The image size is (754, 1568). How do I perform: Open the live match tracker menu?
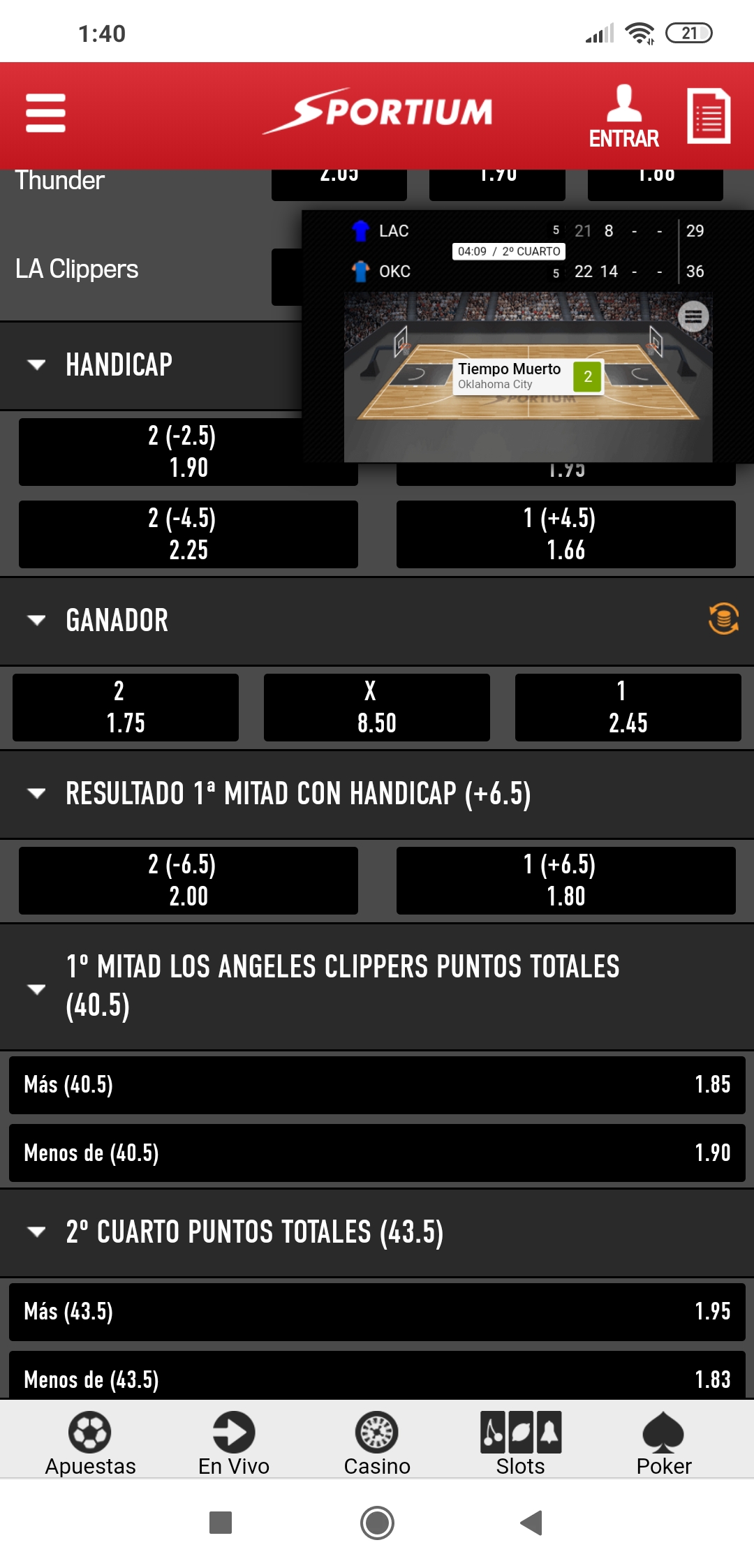click(x=693, y=317)
